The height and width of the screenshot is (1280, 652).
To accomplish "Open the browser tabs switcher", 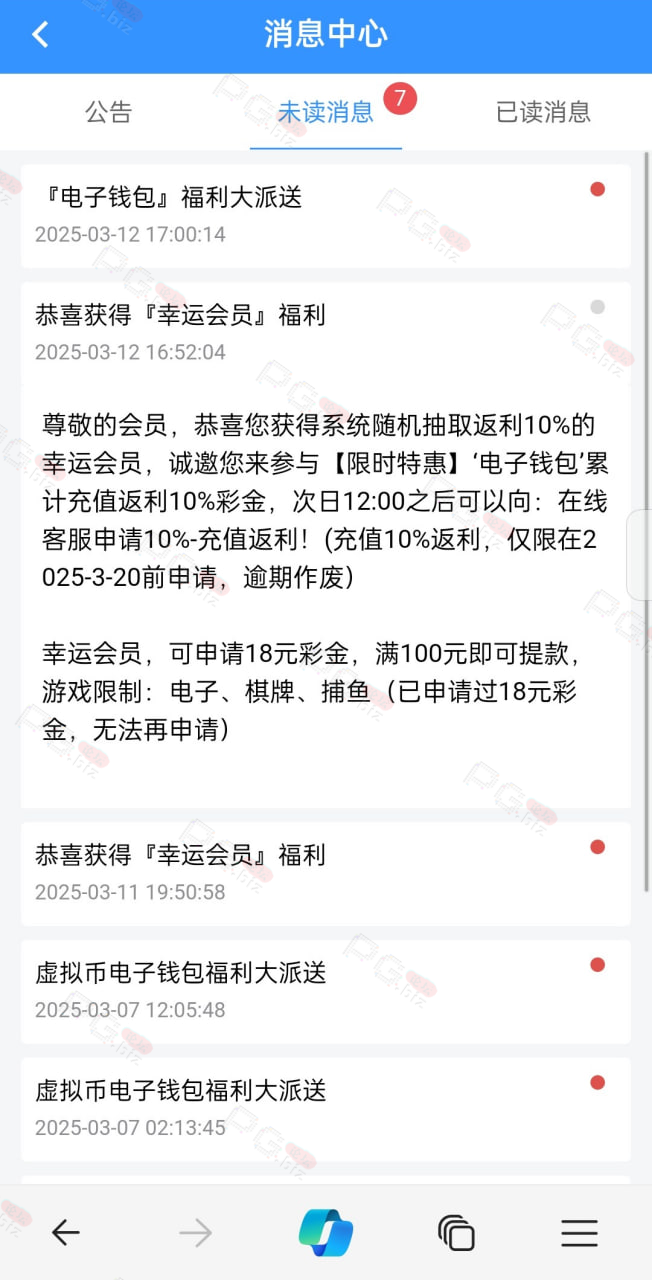I will [x=456, y=1233].
